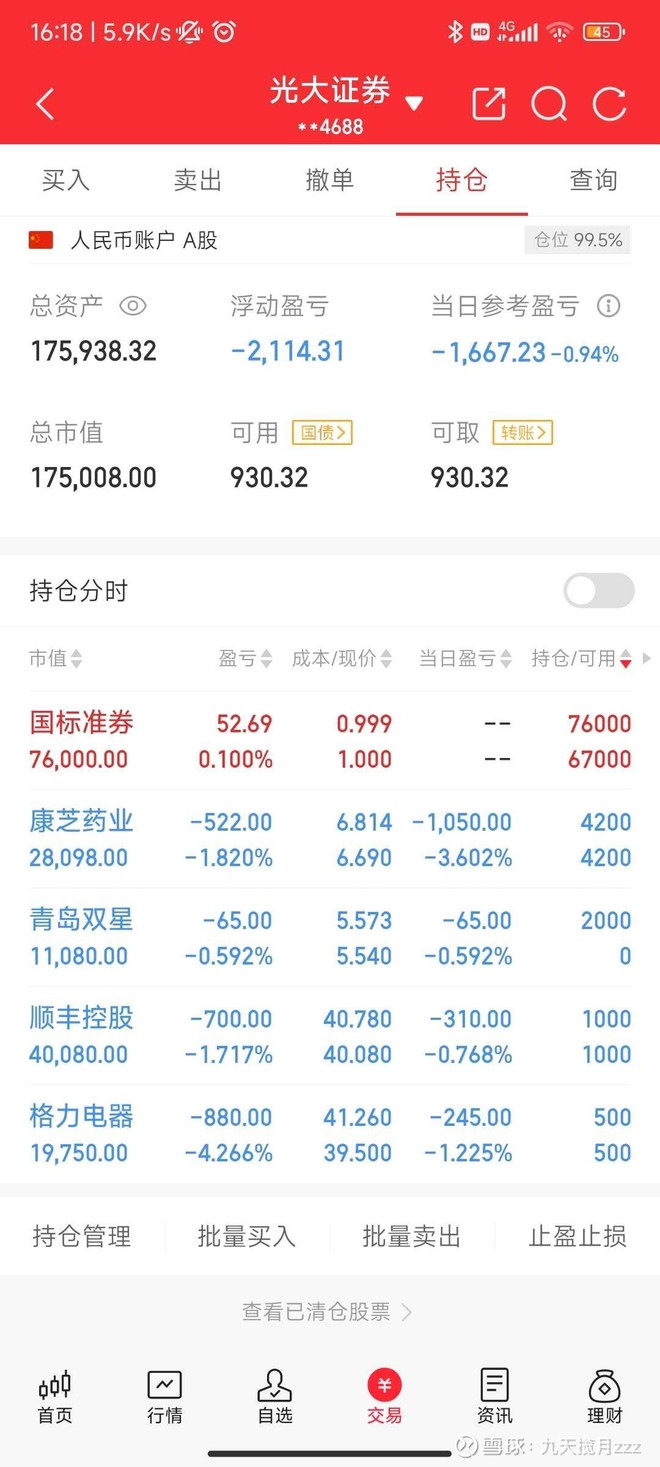This screenshot has height=1467, width=660.
Task: Open the 转账 link next to 可取
Action: [522, 433]
